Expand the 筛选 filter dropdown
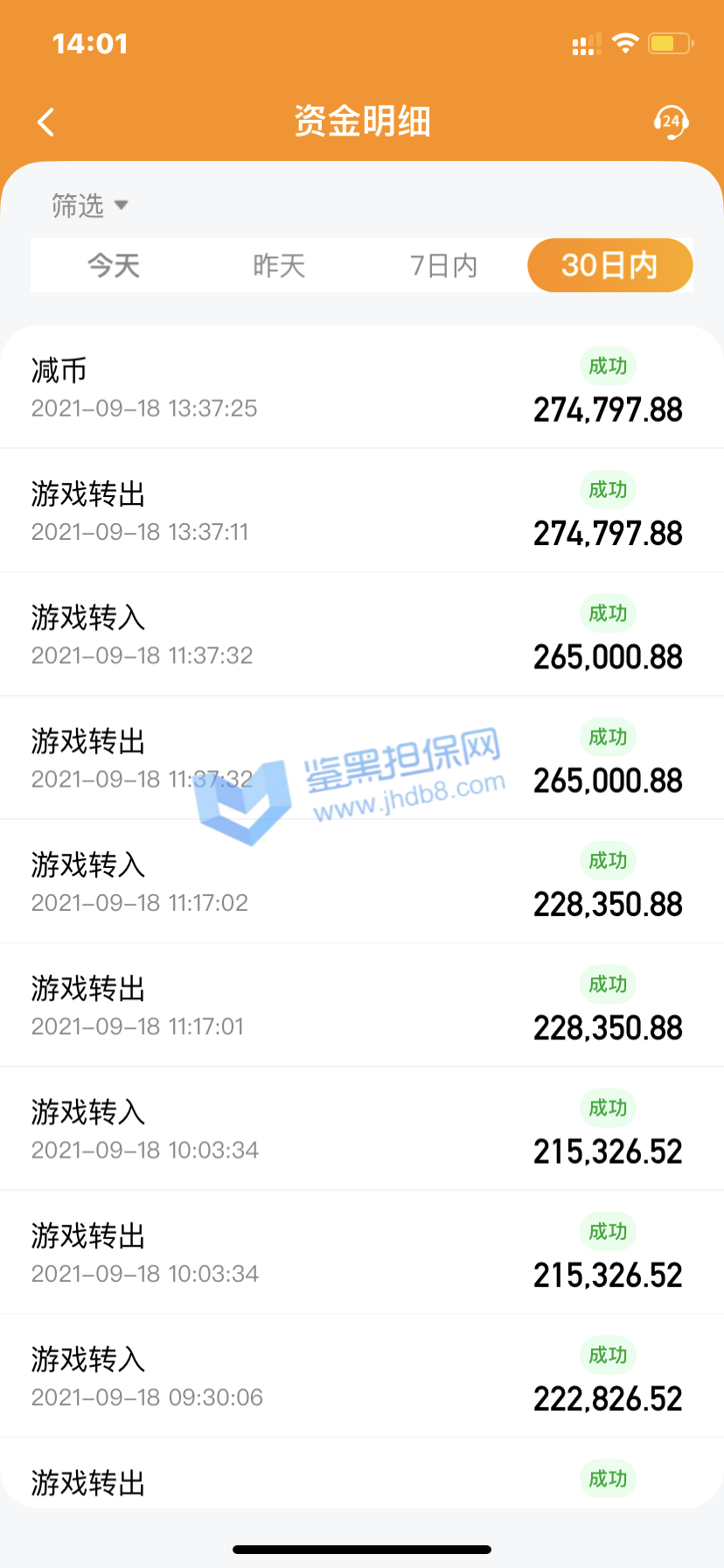 tap(89, 206)
